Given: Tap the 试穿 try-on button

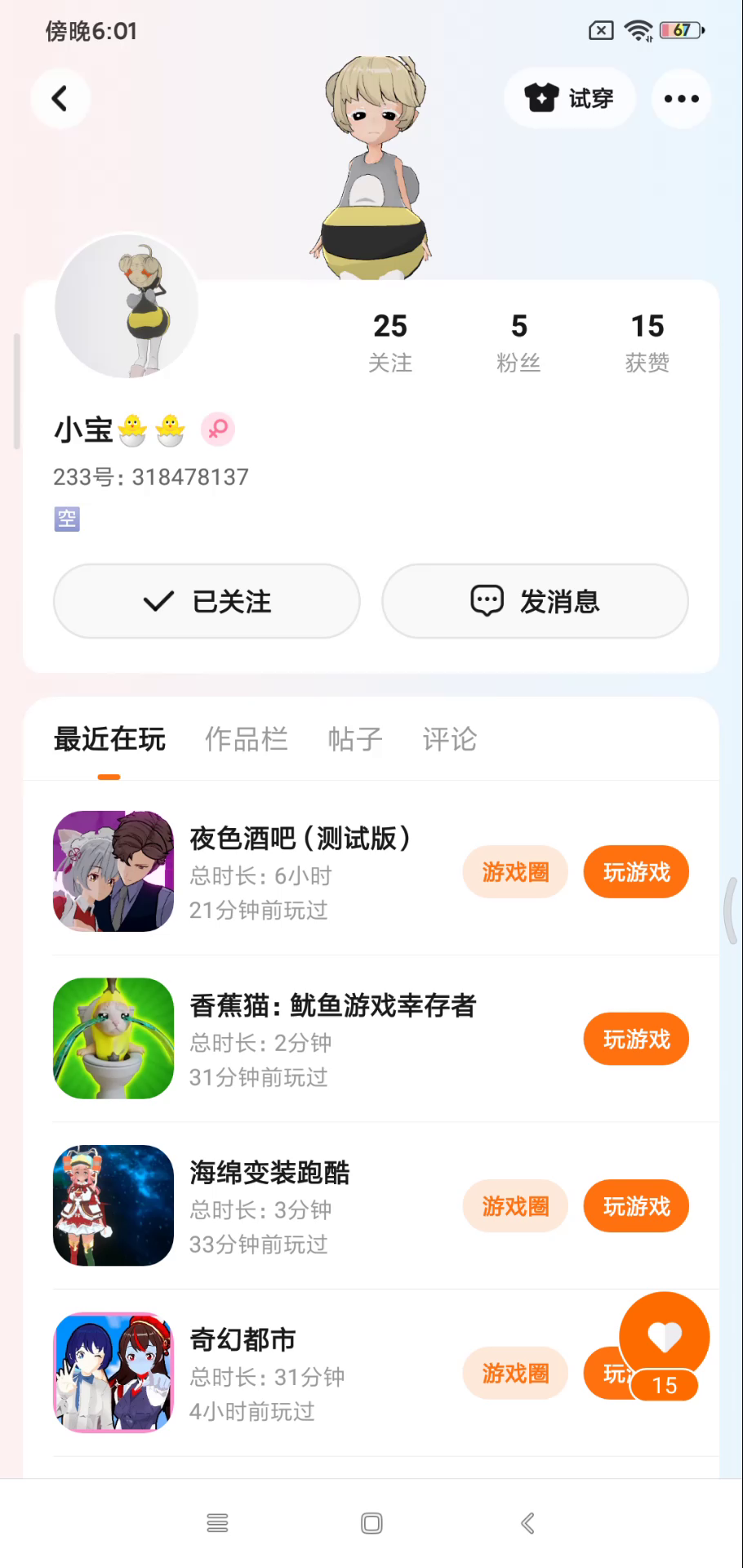Looking at the screenshot, I should (x=569, y=99).
